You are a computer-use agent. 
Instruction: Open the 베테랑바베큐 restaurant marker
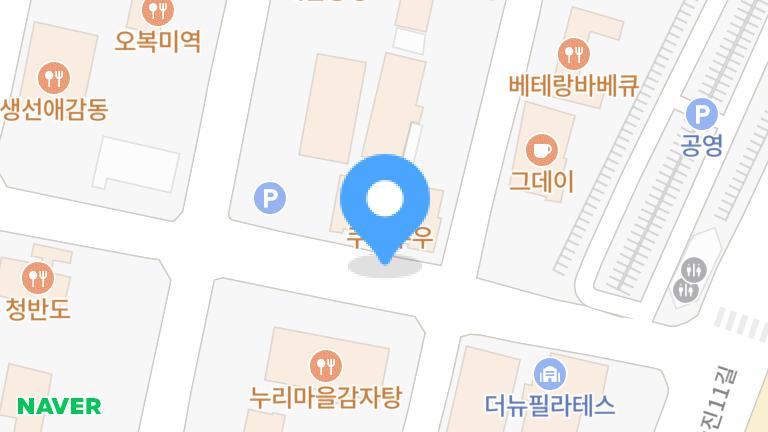(x=573, y=52)
